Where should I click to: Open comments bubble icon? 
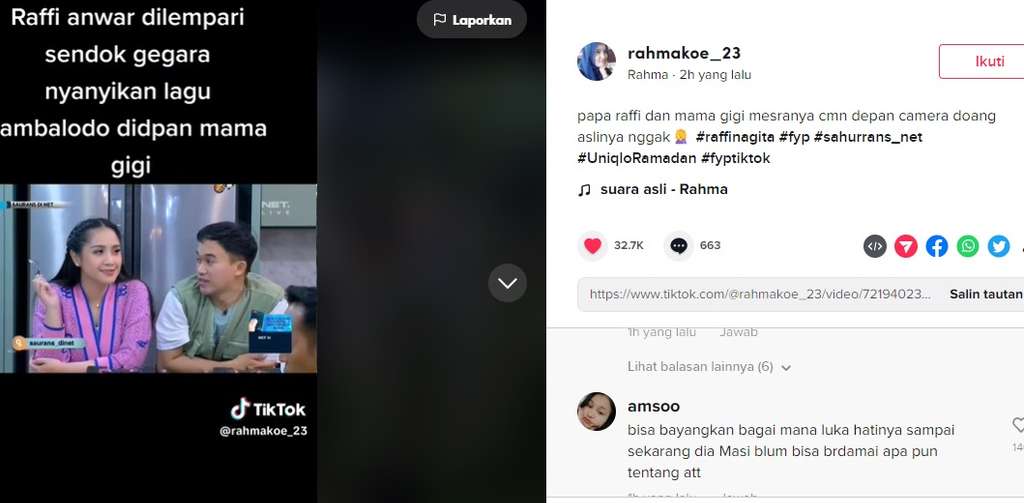tap(679, 245)
